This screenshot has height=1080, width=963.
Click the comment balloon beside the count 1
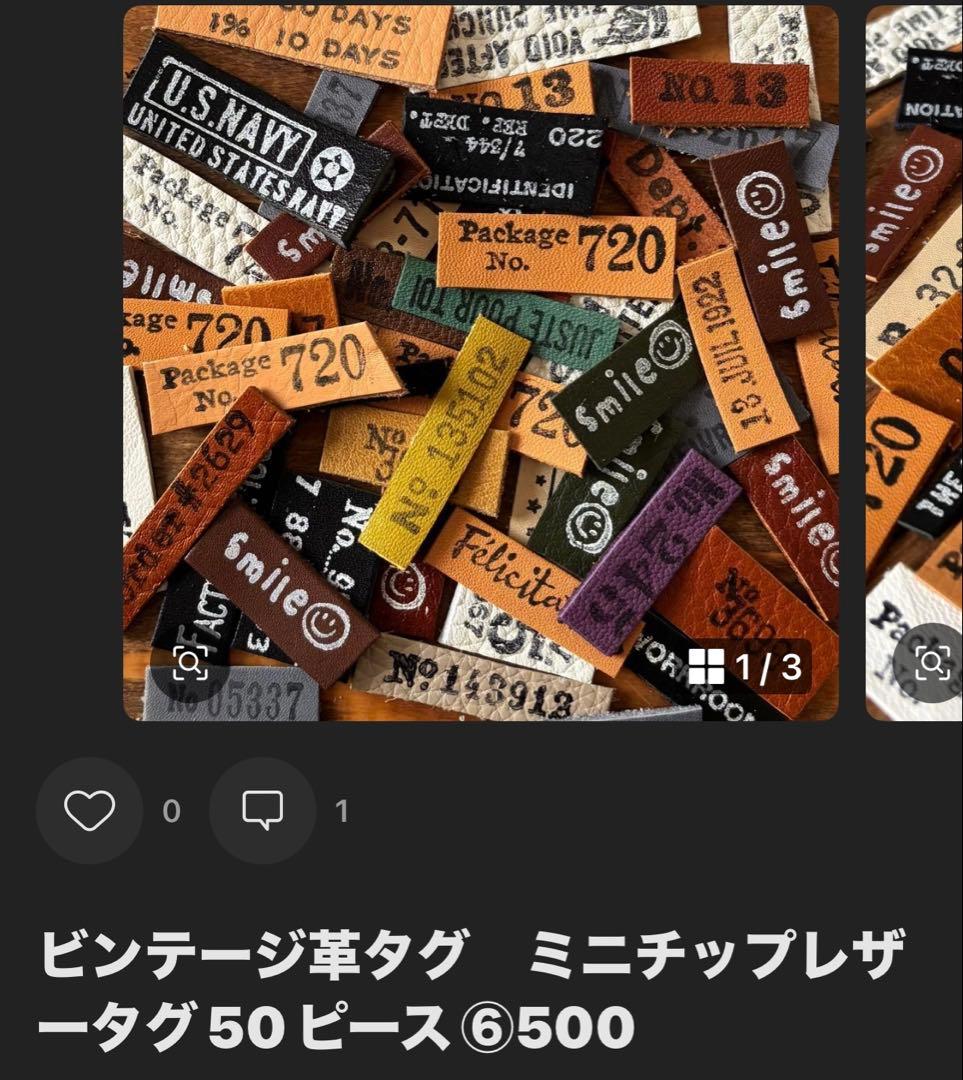pos(262,811)
